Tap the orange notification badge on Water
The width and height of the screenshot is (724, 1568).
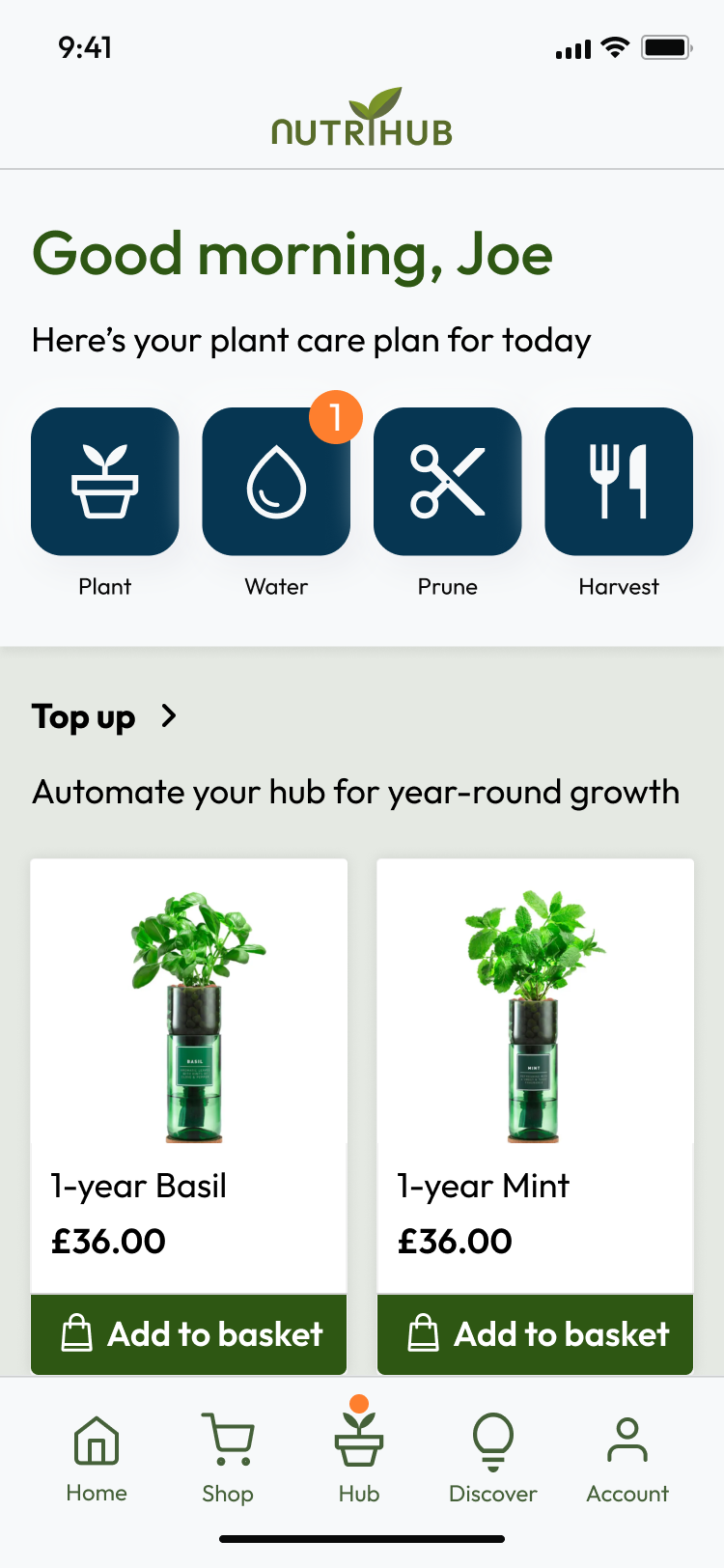pyautogui.click(x=335, y=417)
